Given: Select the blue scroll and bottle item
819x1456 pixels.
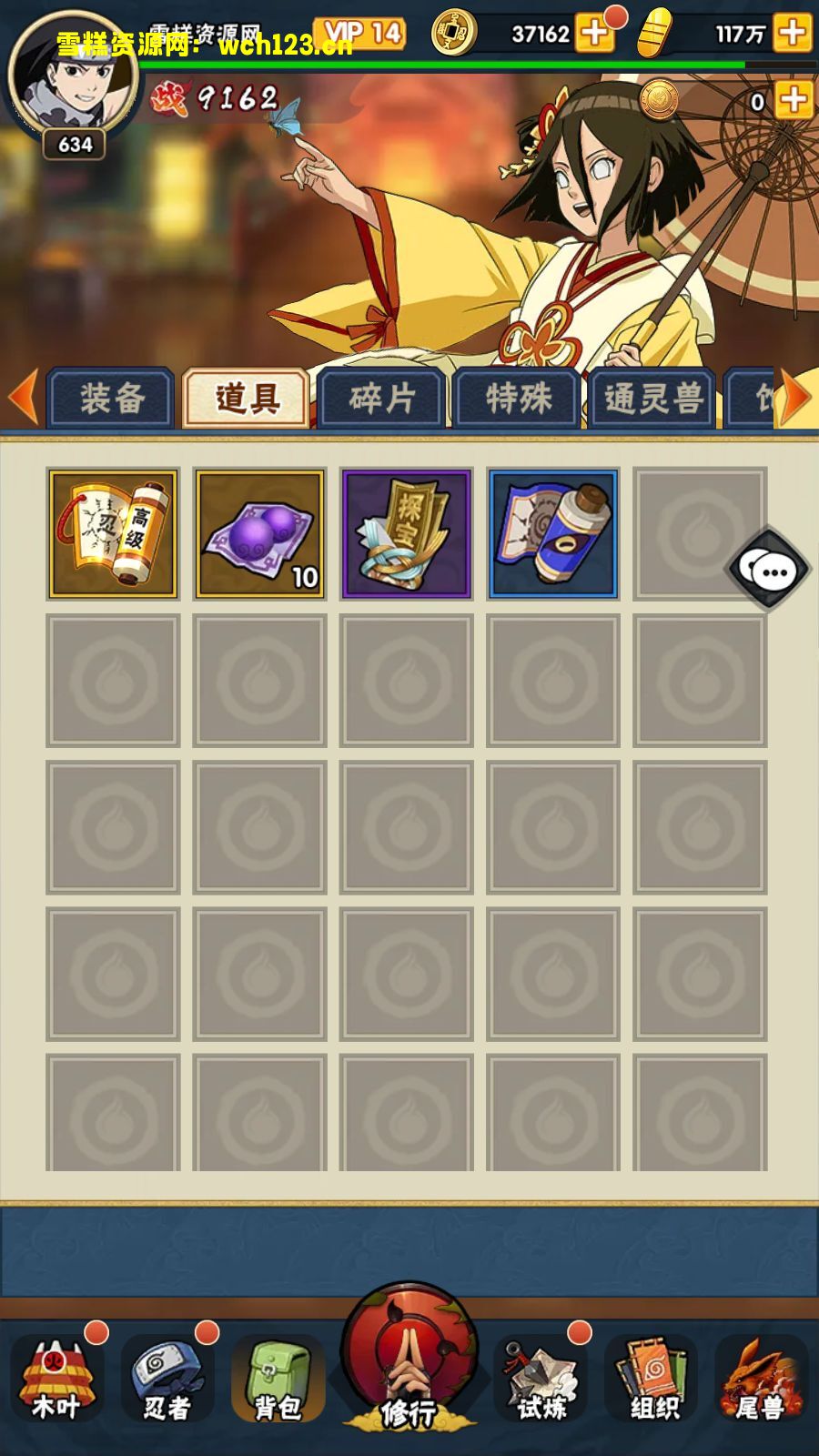Looking at the screenshot, I should (553, 534).
